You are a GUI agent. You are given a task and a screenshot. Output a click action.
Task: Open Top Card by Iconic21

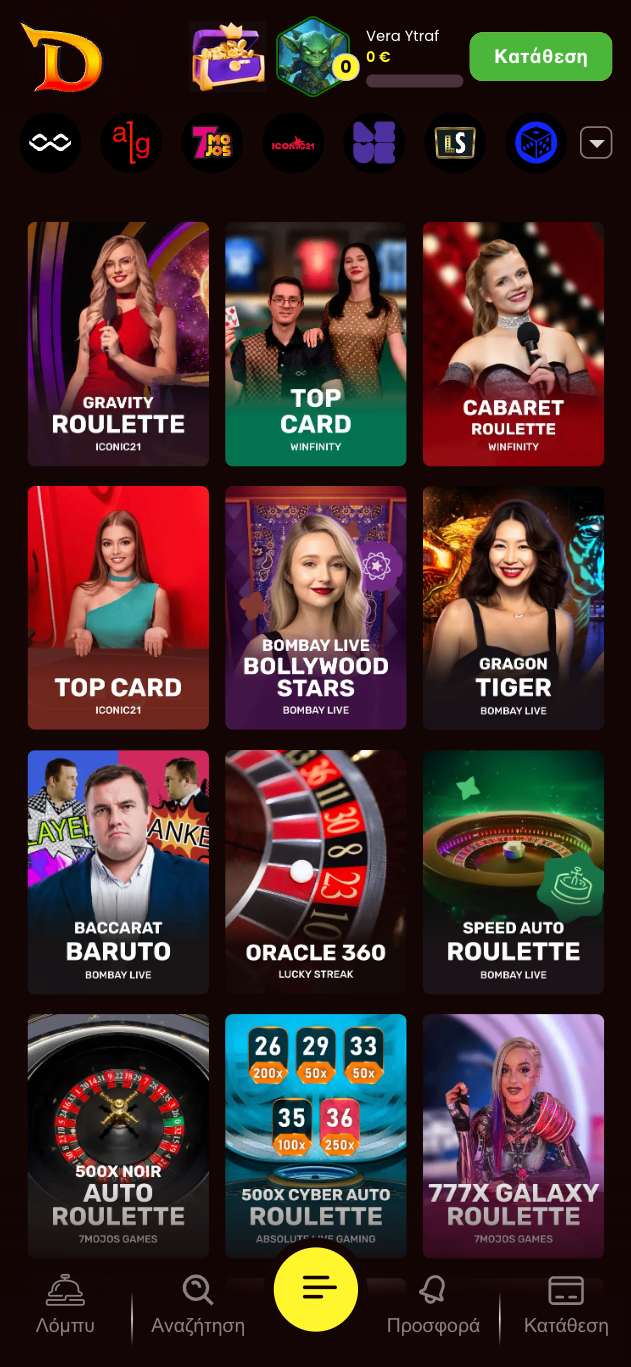(x=118, y=607)
